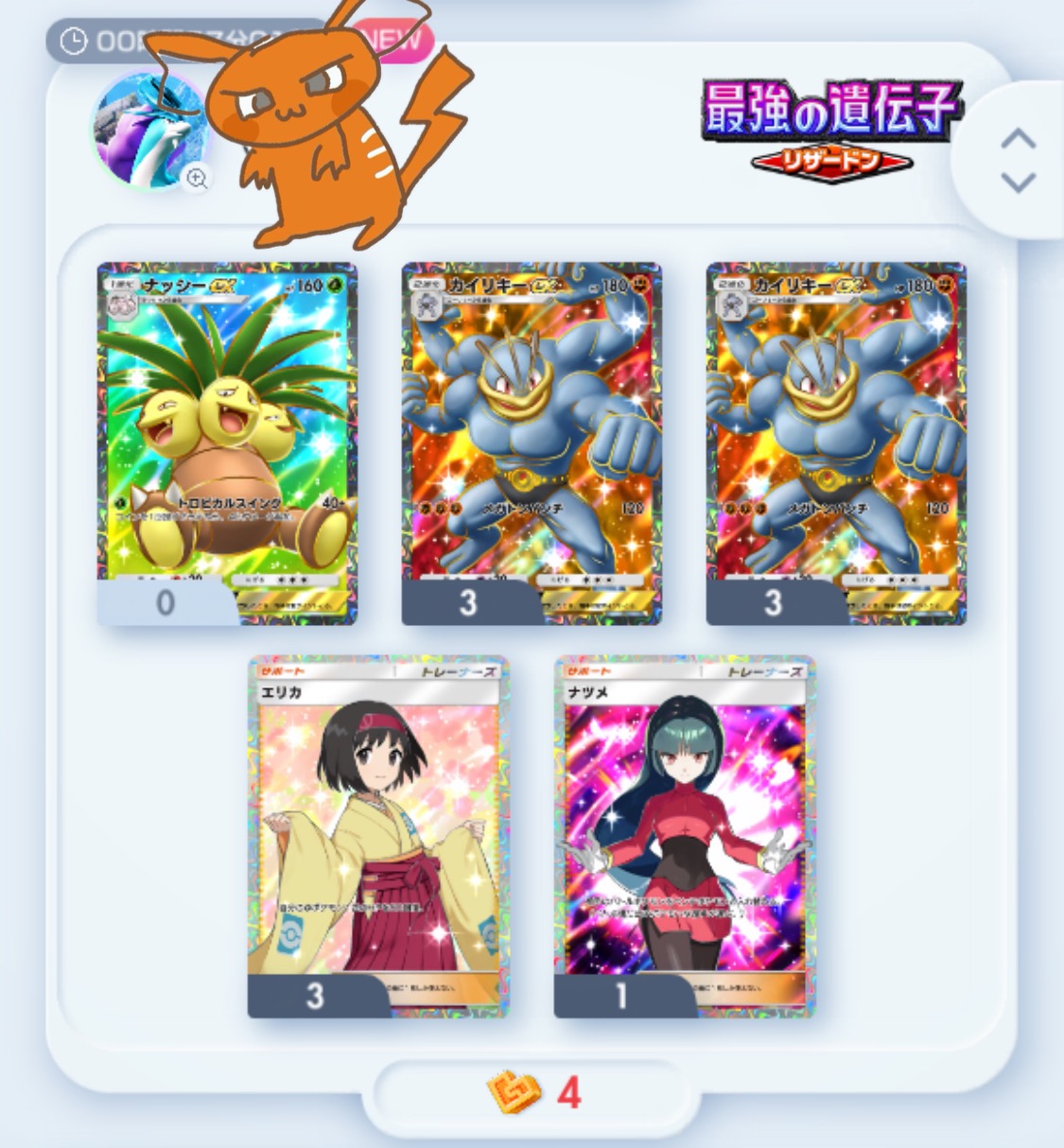Open the first Machamp ex card
The width and height of the screenshot is (1064, 1148).
point(532,443)
